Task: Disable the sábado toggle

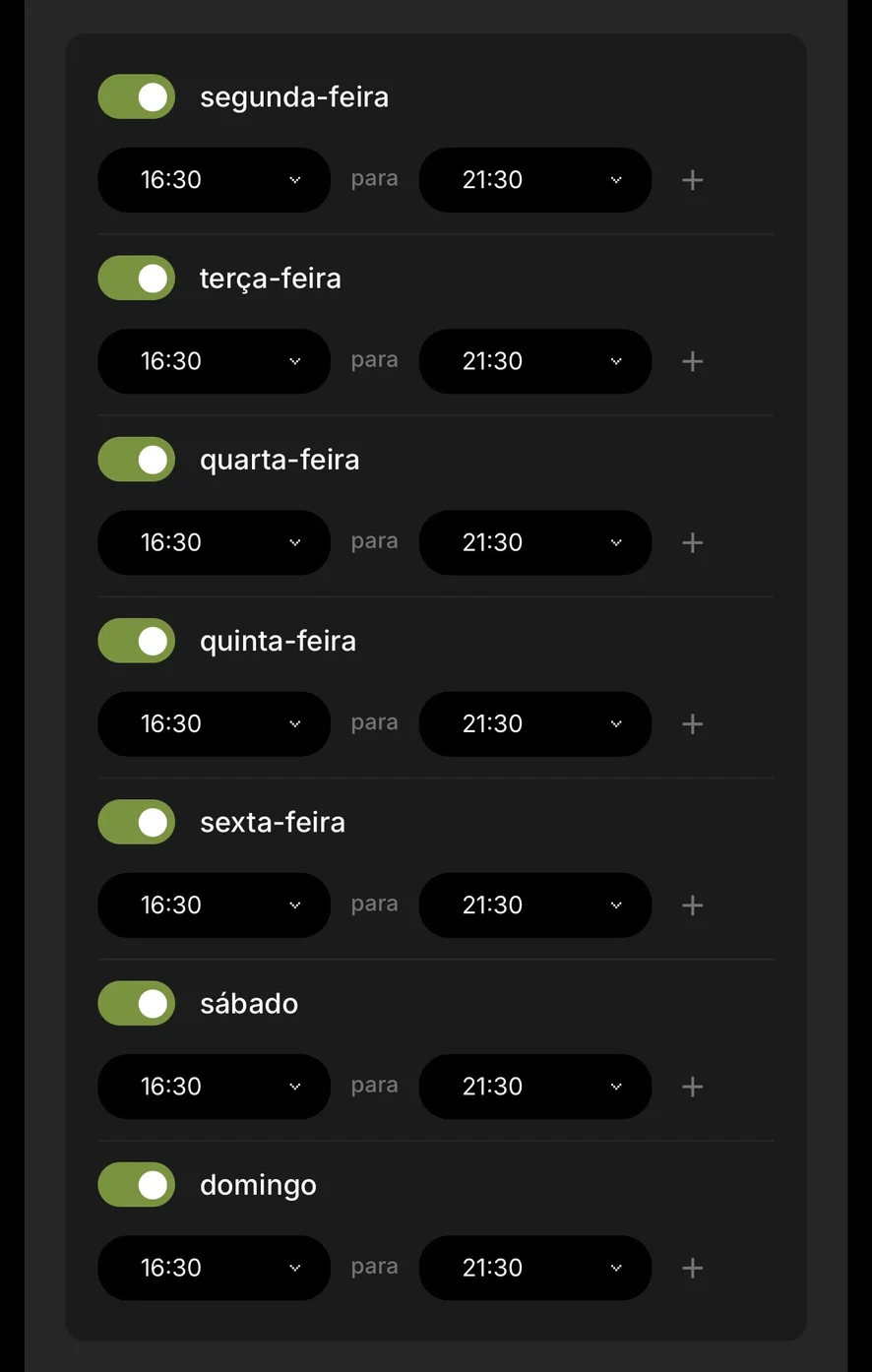Action: point(136,1003)
